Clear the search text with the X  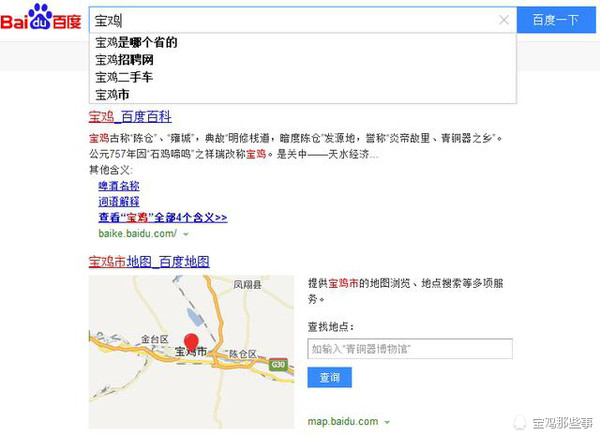point(504,20)
